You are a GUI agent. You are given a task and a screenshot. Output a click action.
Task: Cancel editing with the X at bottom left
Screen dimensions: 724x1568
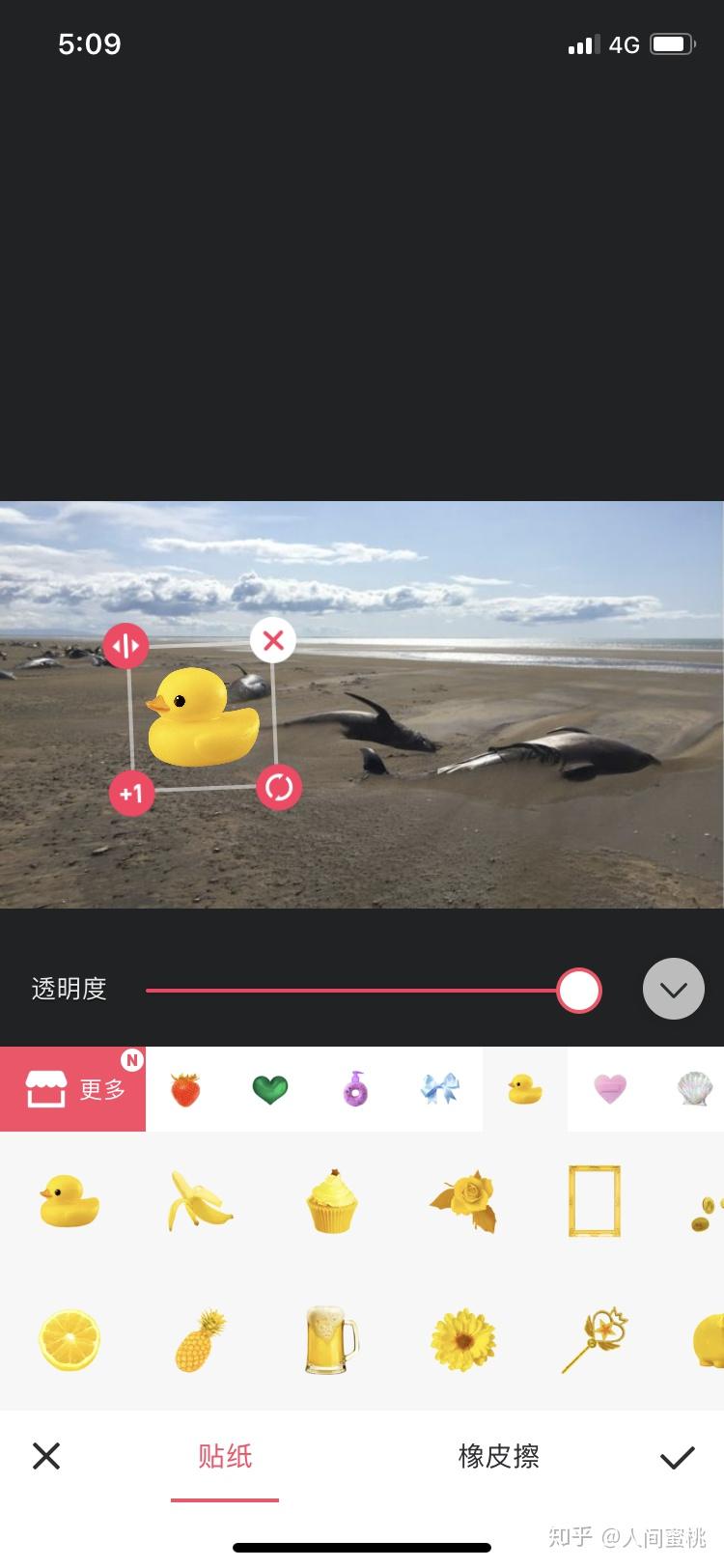(x=46, y=1456)
